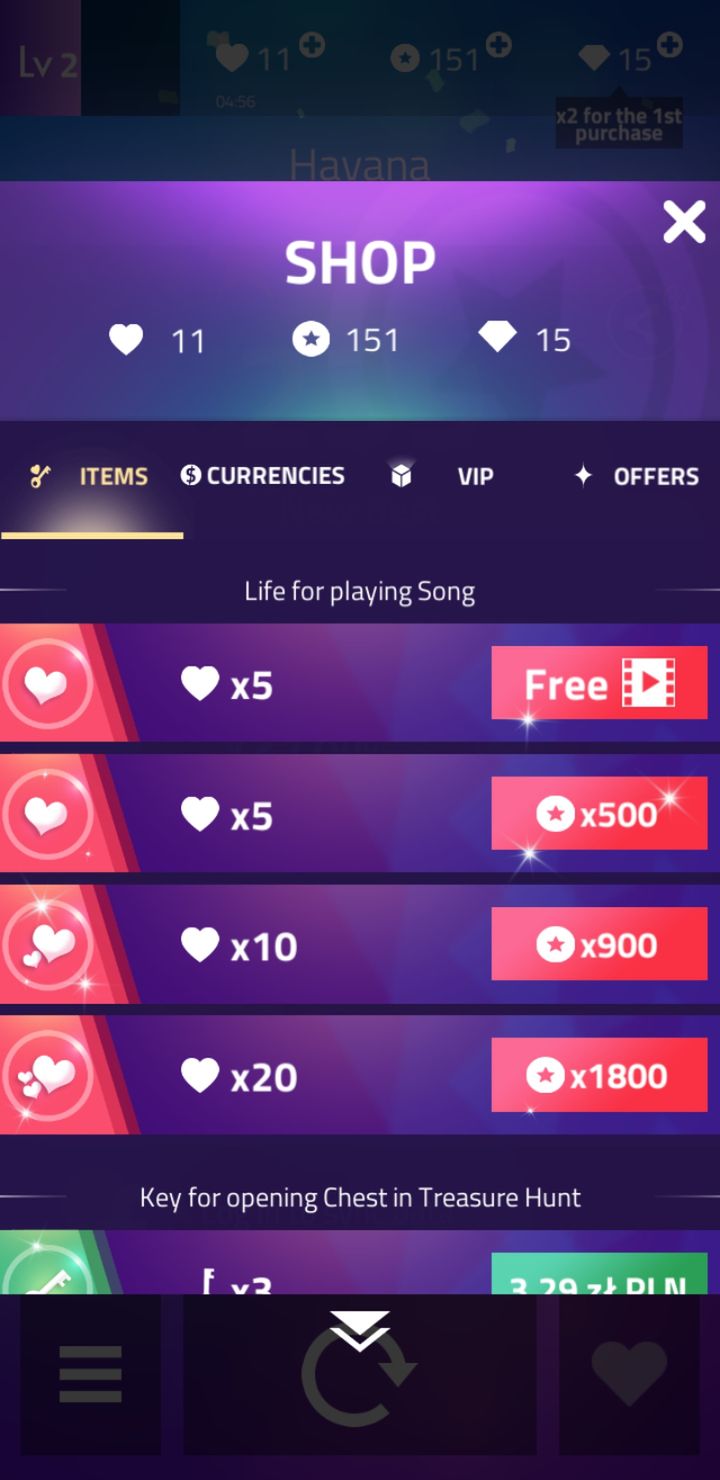This screenshot has width=720, height=1480.
Task: Watch video for free 5 hearts
Action: (599, 684)
